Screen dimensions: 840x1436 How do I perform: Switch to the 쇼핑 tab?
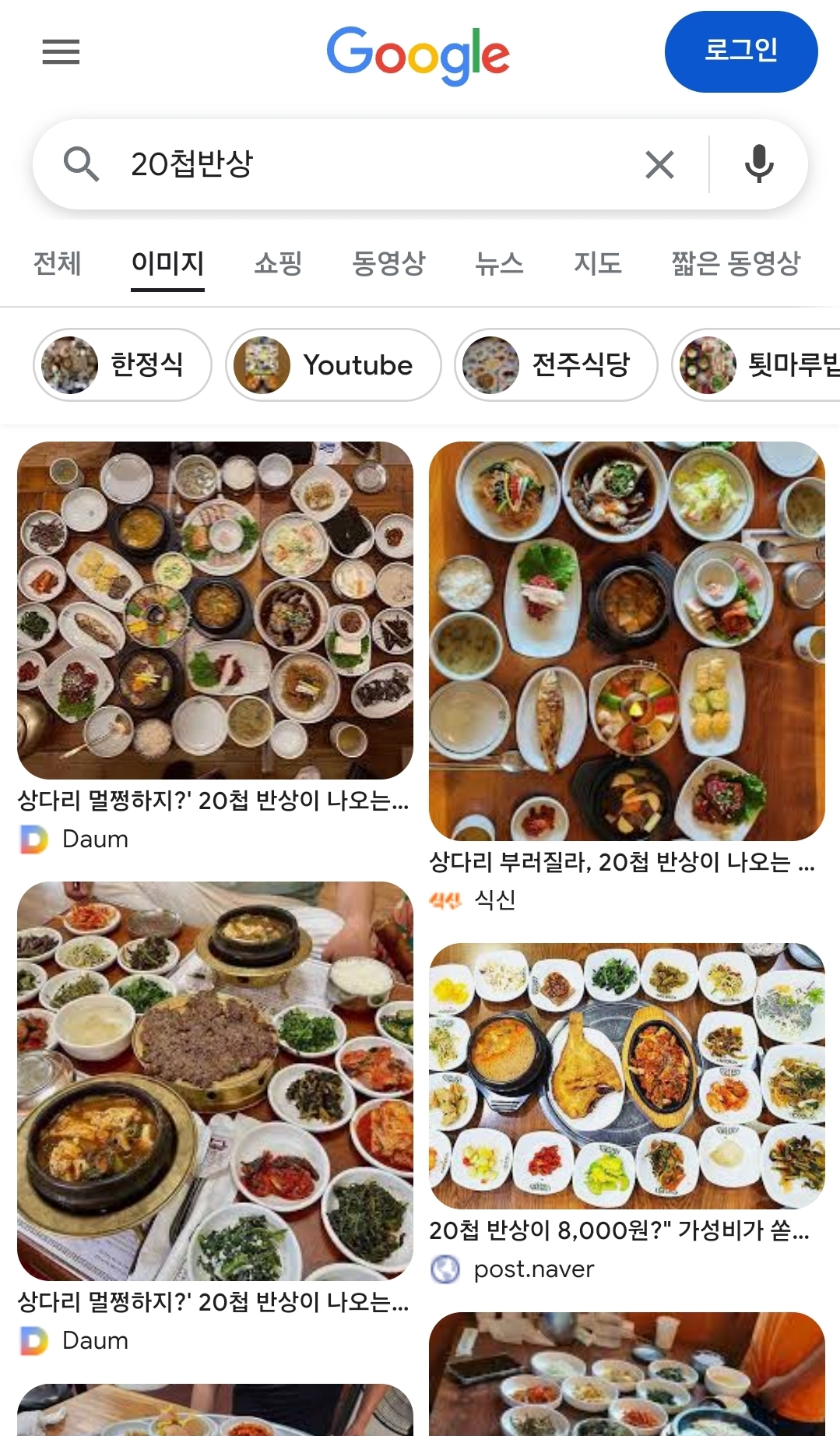click(278, 263)
